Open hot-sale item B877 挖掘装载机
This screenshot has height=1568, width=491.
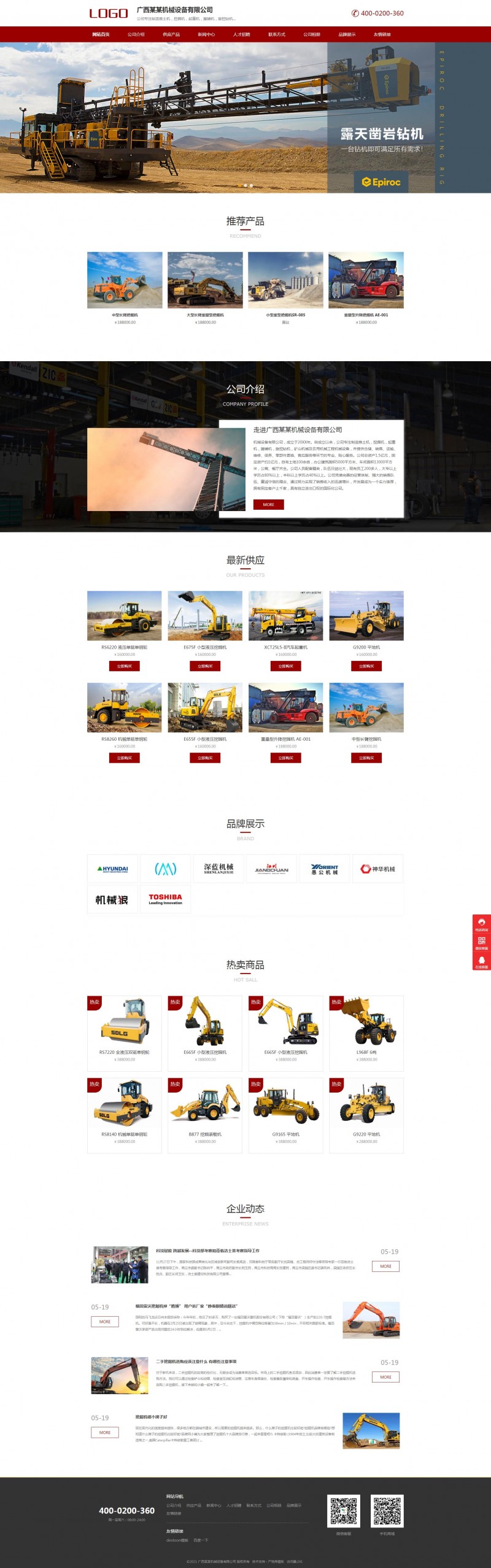[x=205, y=1104]
